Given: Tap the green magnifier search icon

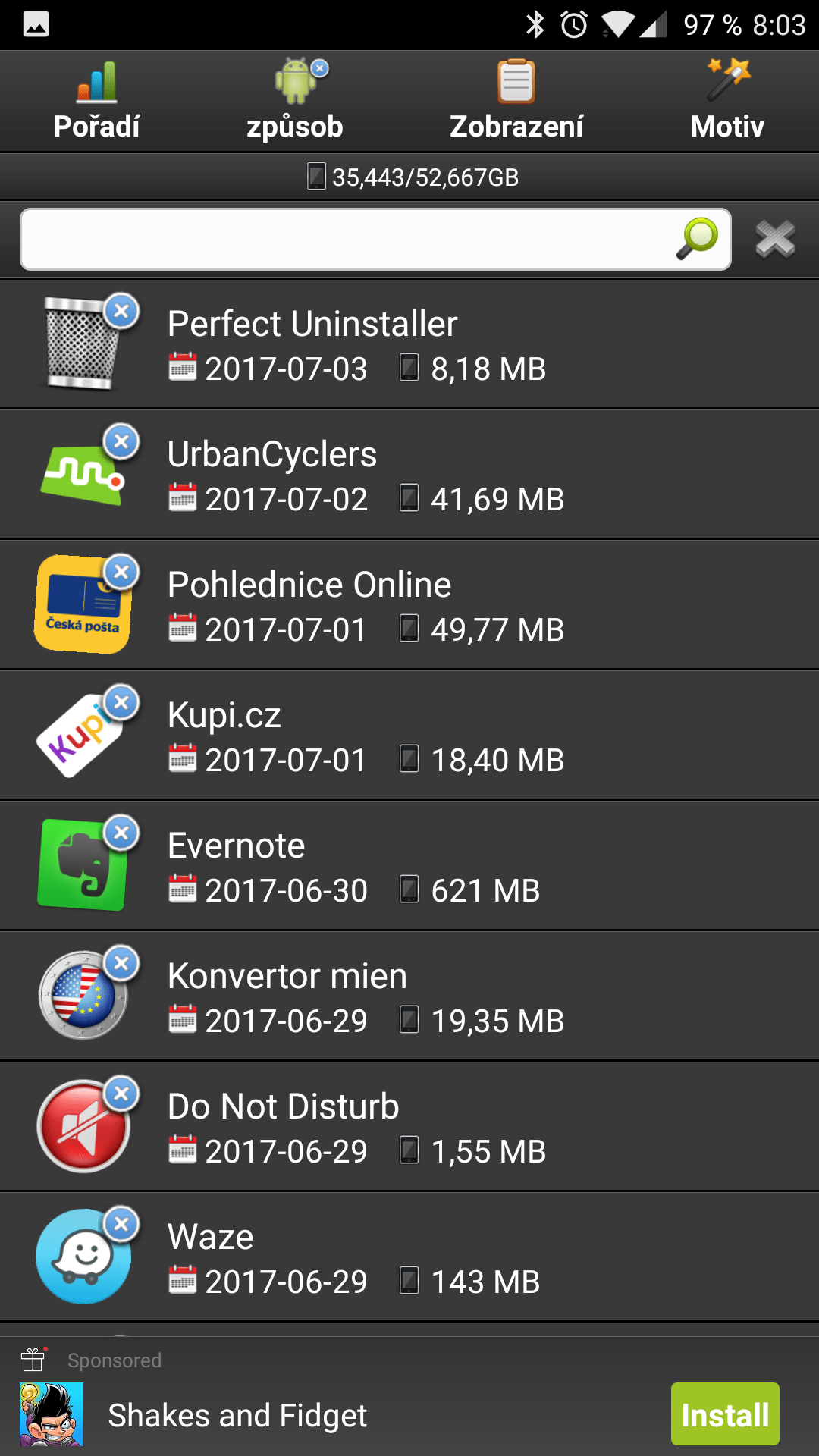Looking at the screenshot, I should 697,240.
